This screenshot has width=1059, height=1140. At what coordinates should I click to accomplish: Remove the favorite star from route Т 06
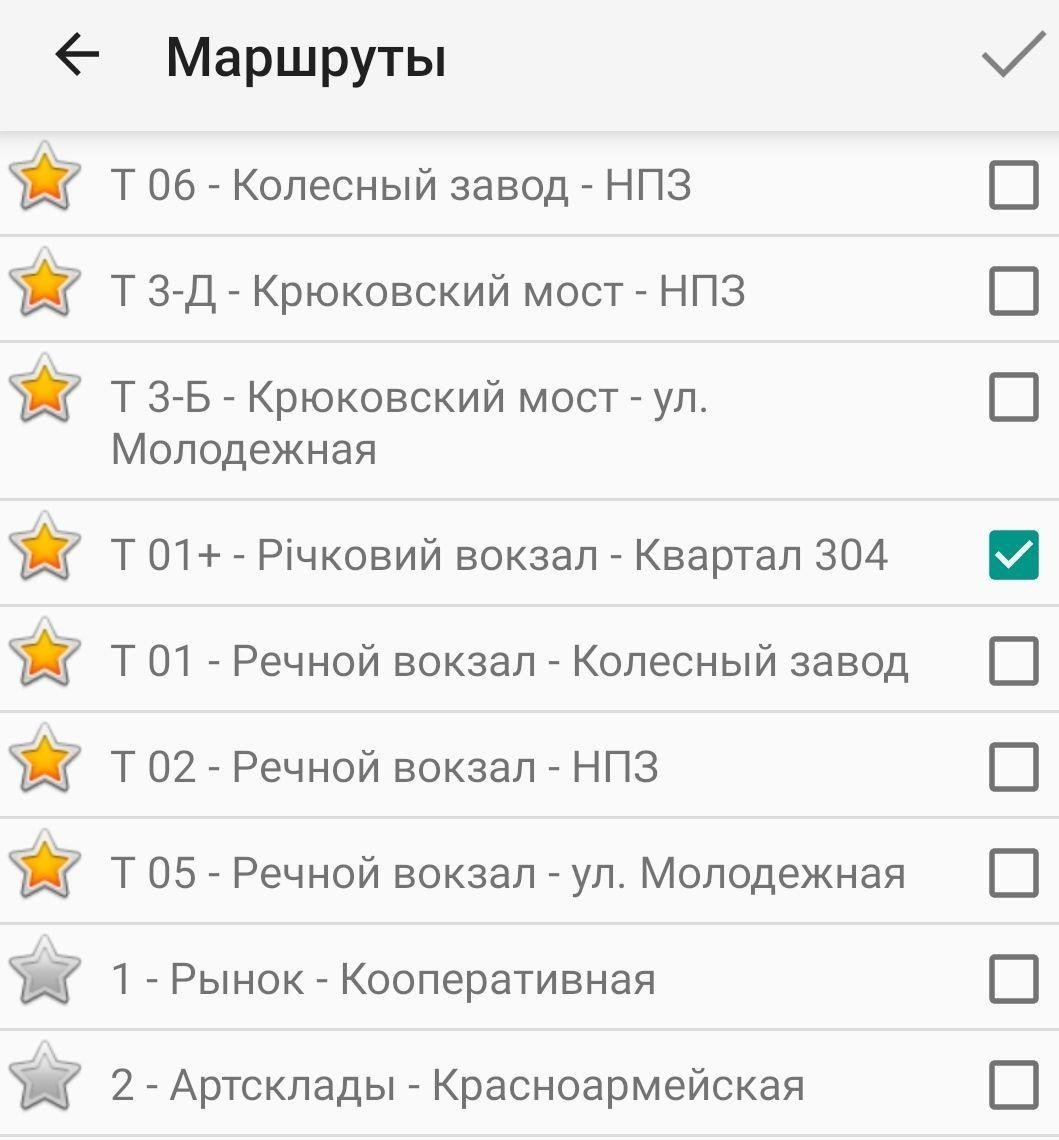[45, 177]
